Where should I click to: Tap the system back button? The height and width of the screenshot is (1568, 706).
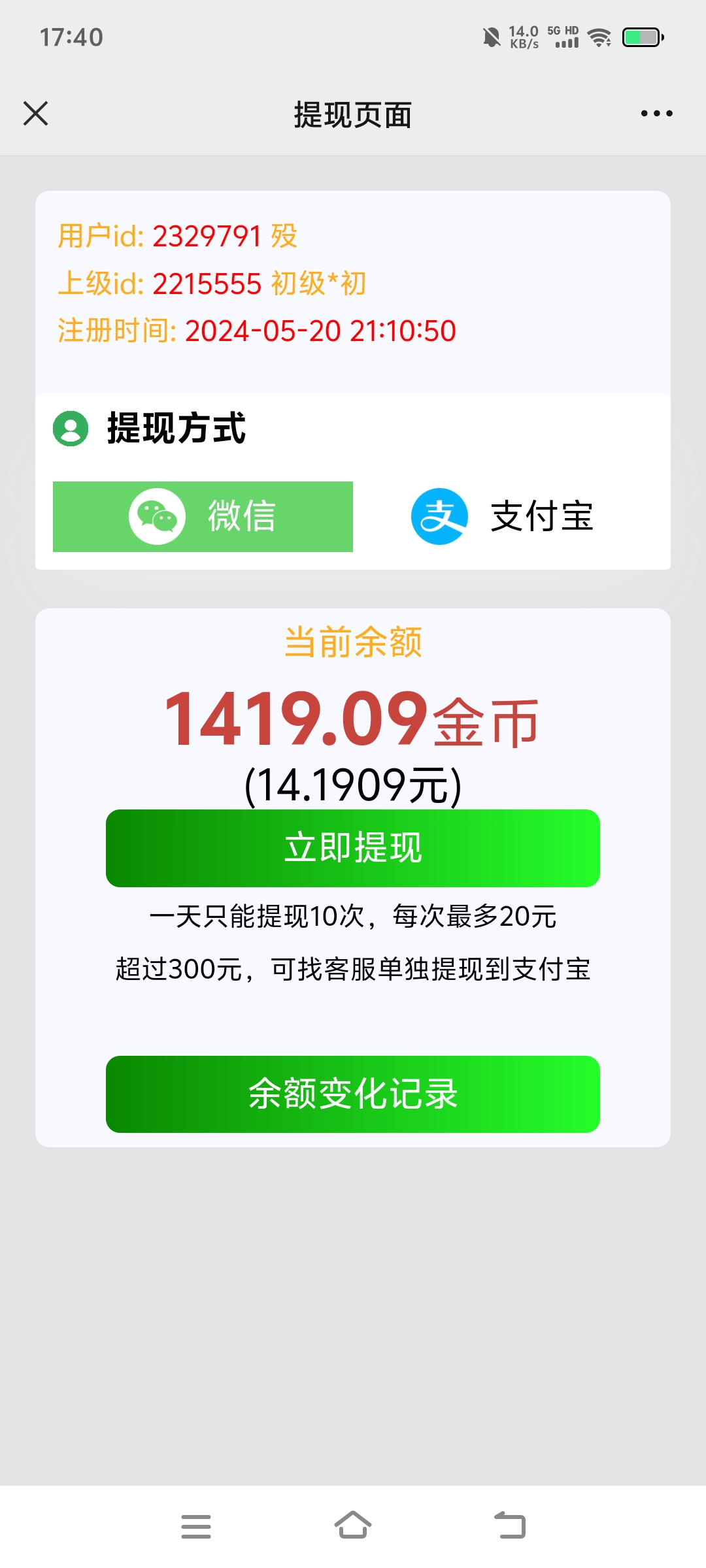pyautogui.click(x=510, y=1526)
